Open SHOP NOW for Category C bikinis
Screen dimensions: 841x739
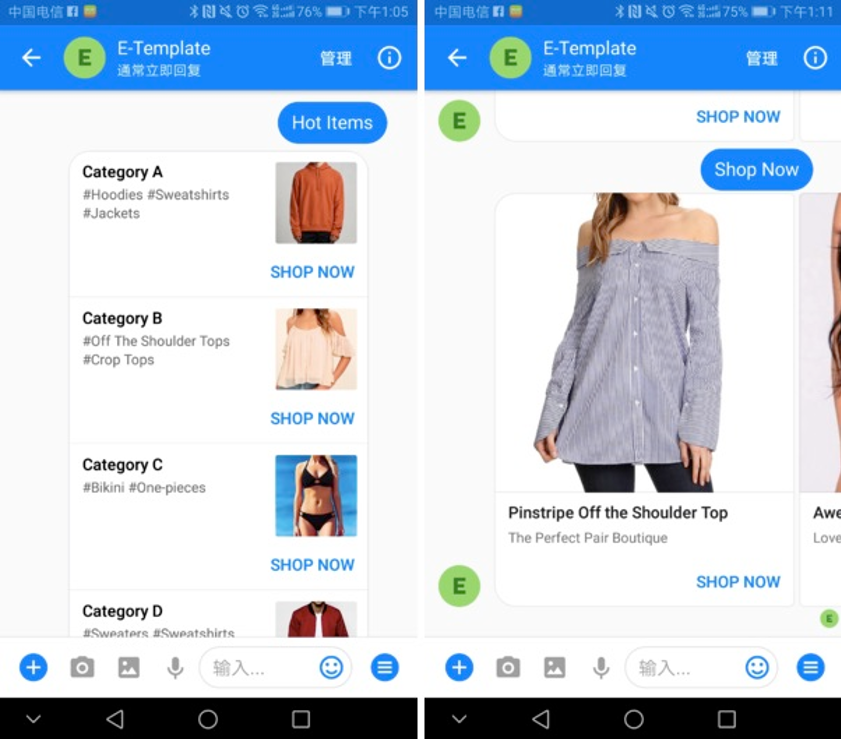tap(312, 565)
